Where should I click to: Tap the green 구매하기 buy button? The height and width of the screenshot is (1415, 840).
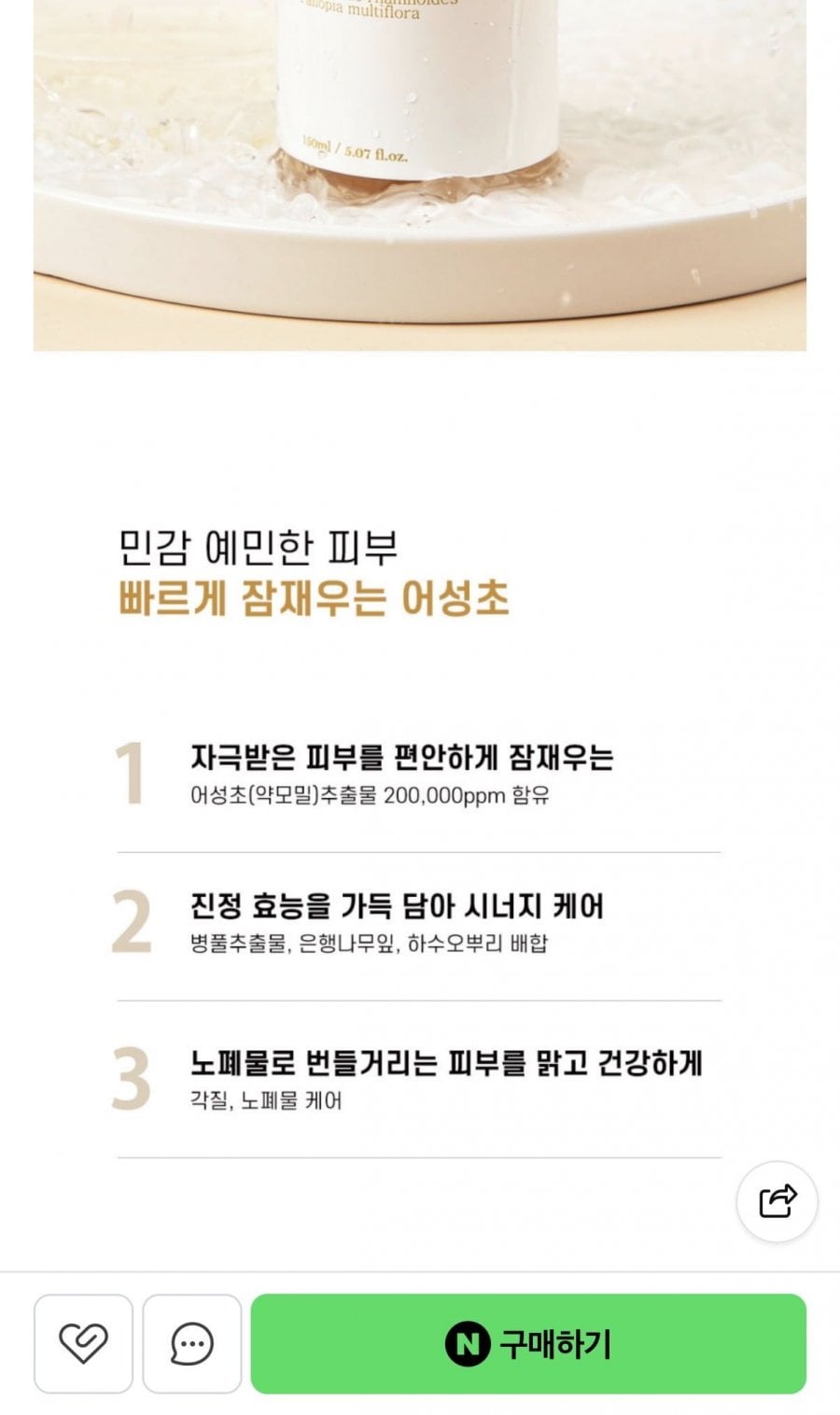click(528, 1343)
